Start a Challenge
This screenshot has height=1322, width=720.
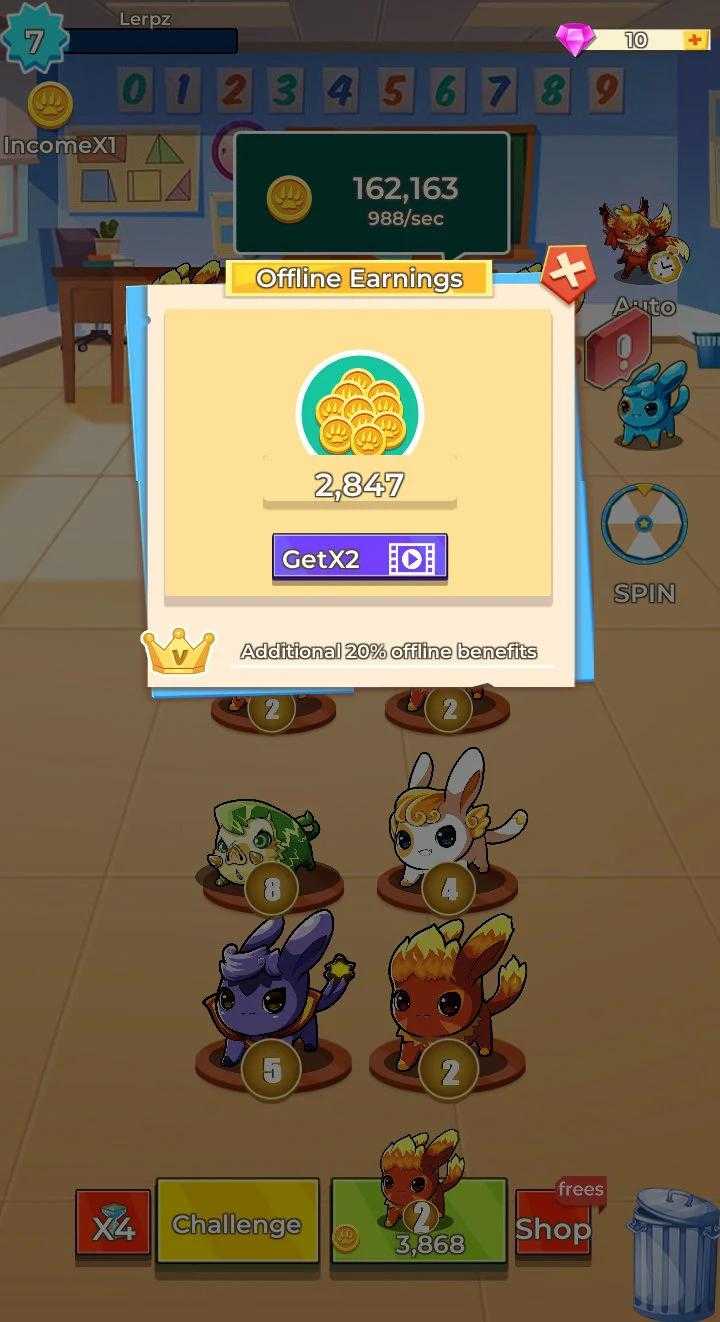point(237,1224)
